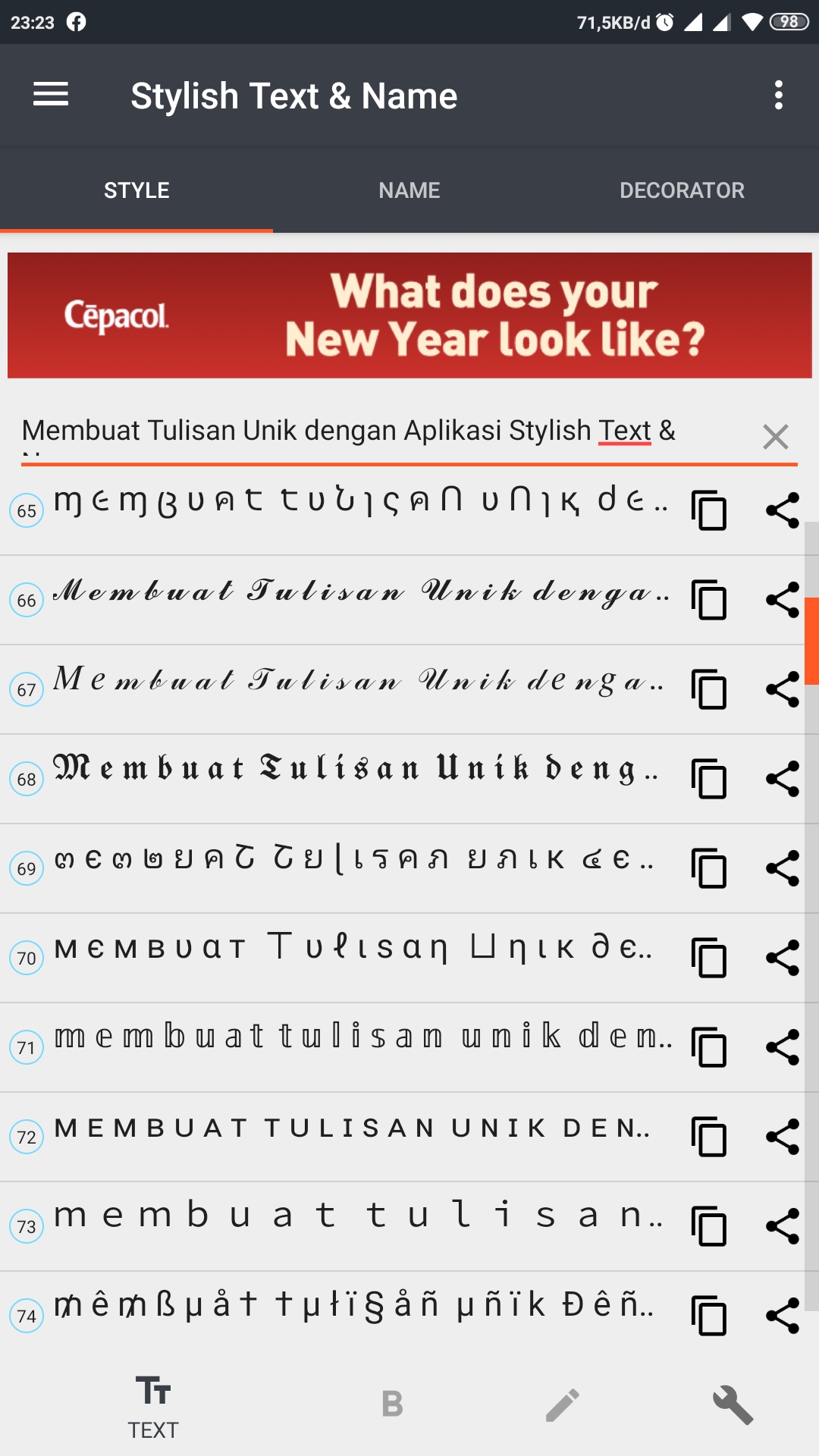Share style 67 spaced cursive text

coord(783,689)
